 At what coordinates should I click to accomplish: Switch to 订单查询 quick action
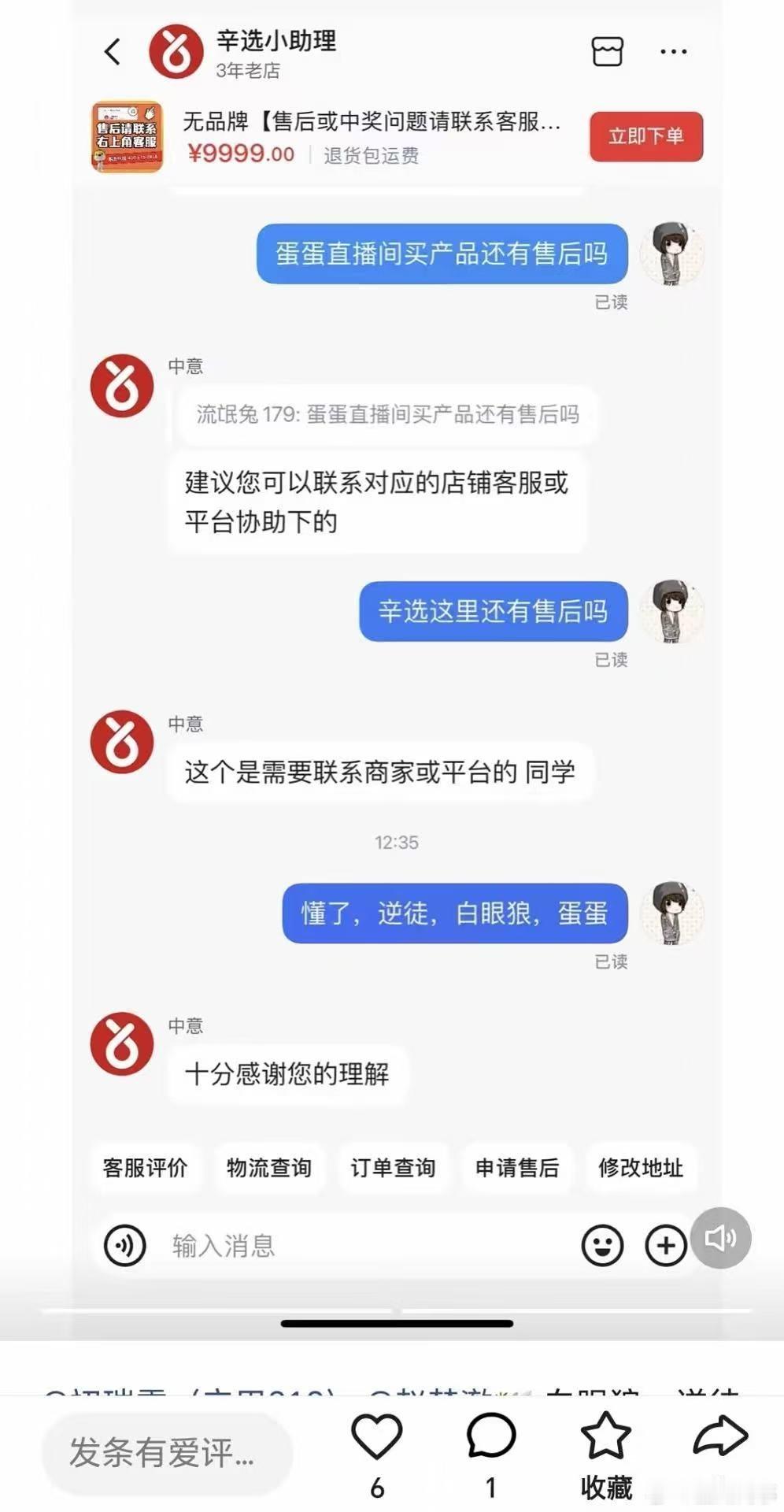tap(393, 1169)
